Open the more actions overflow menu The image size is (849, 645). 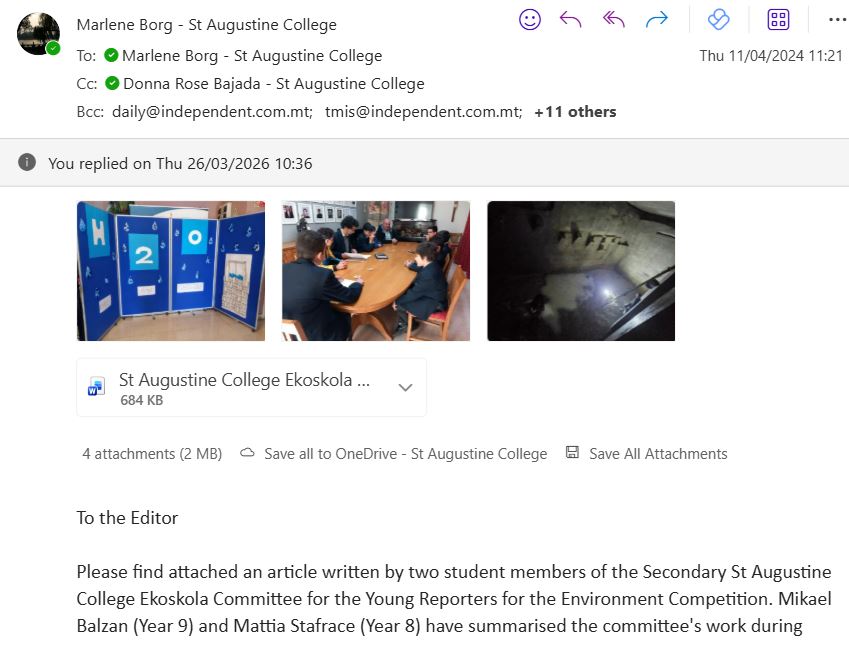tap(837, 19)
